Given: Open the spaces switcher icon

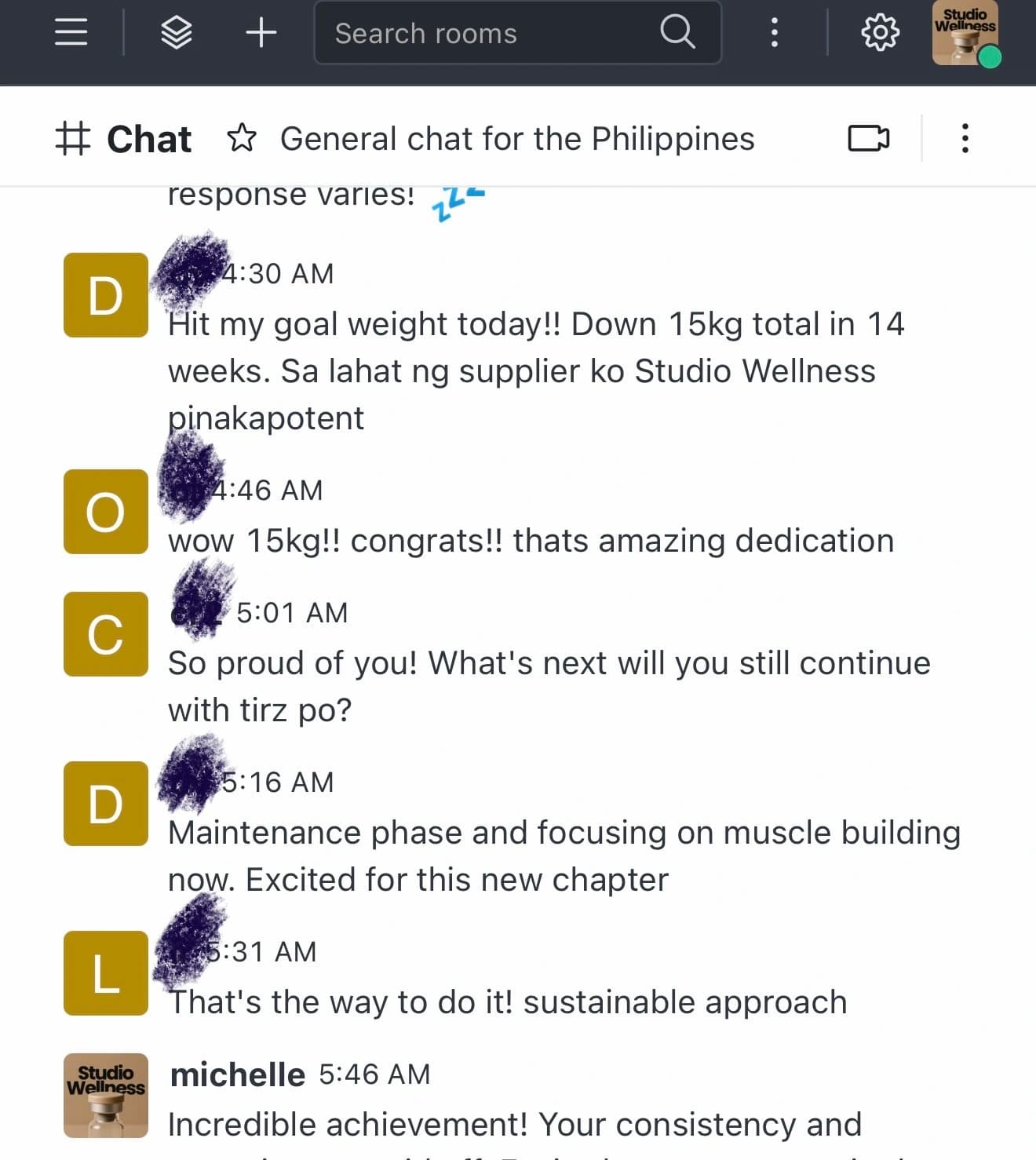Looking at the screenshot, I should (x=176, y=32).
